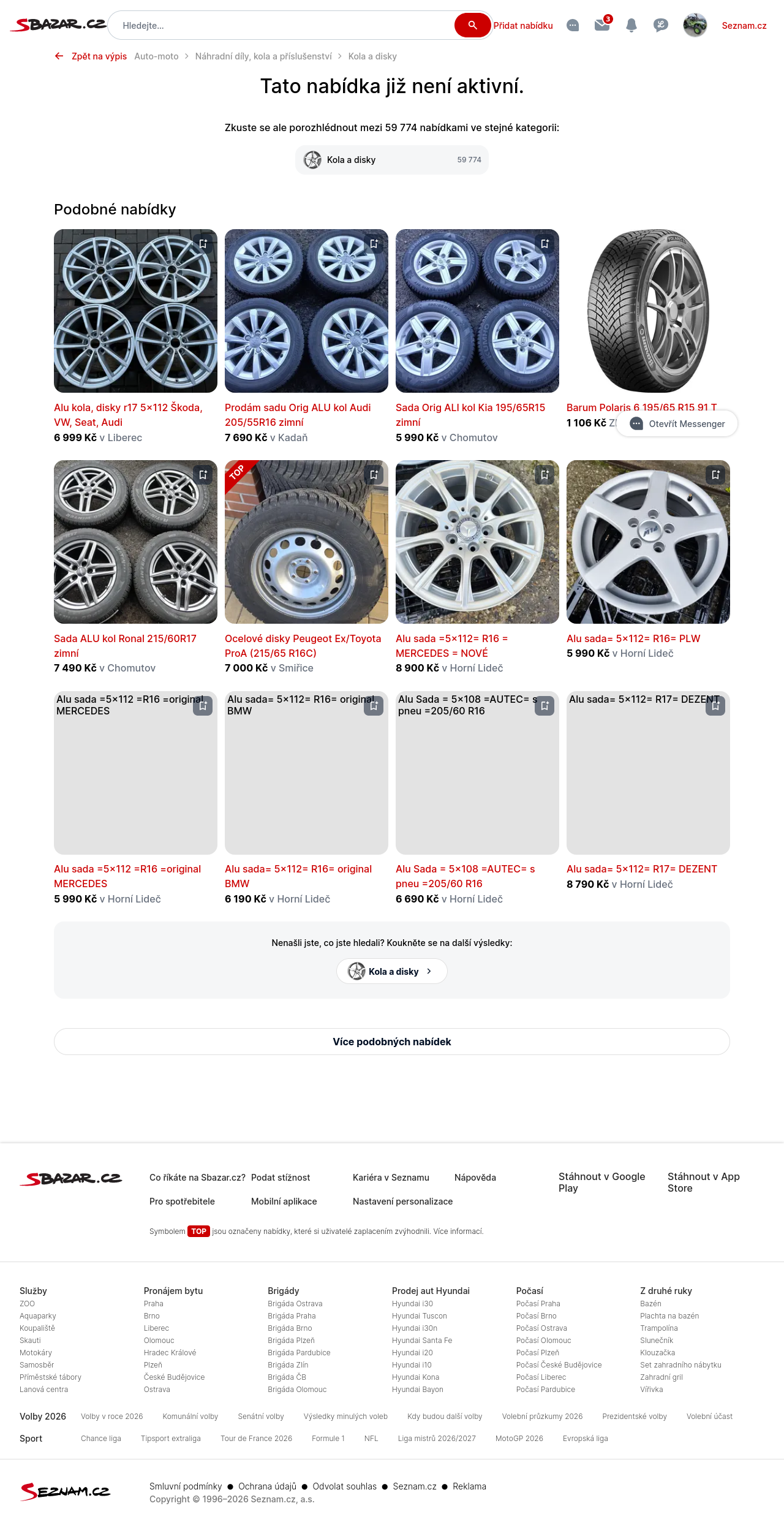
Task: Open Přidat nabídku link
Action: pyautogui.click(x=523, y=26)
